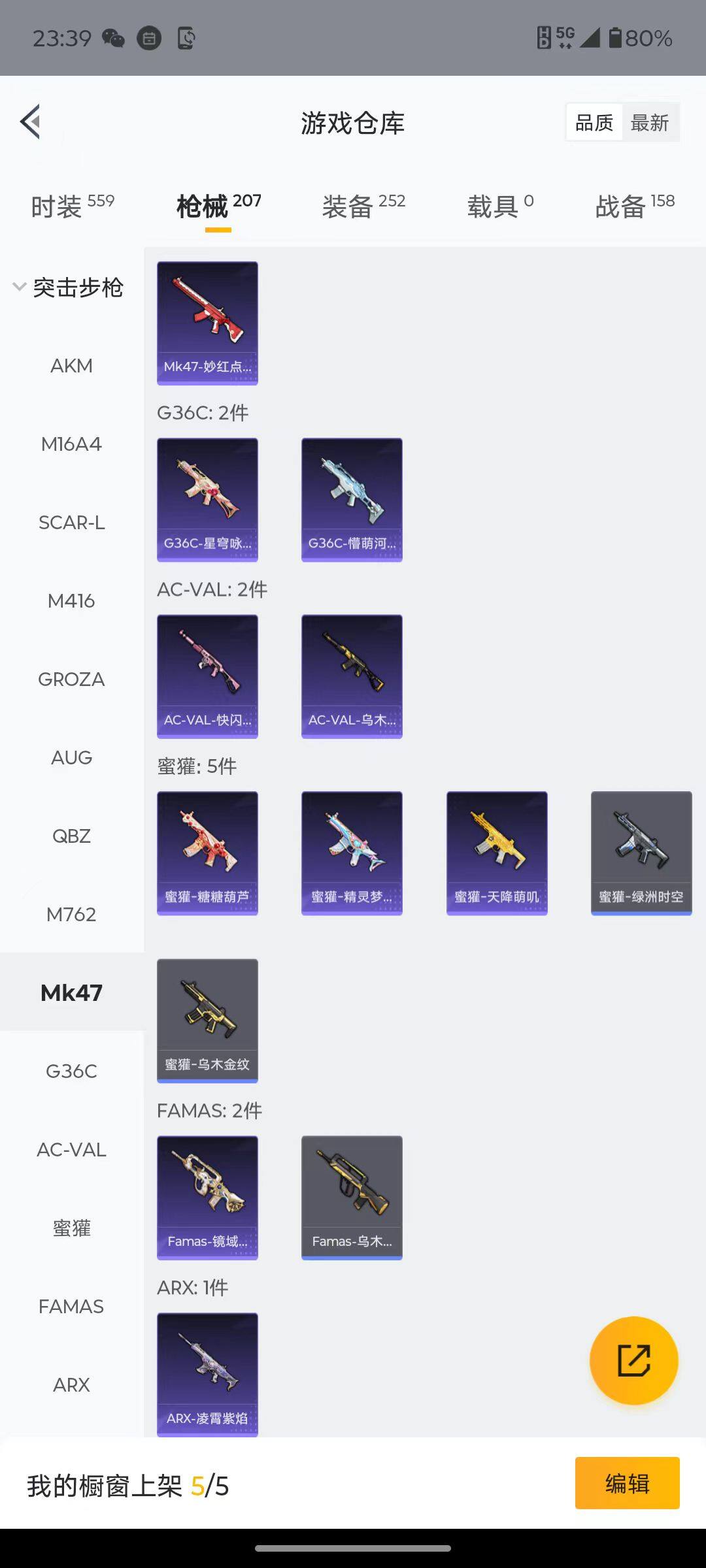Tap the orange share floating button
This screenshot has height=1568, width=706.
[x=633, y=1360]
